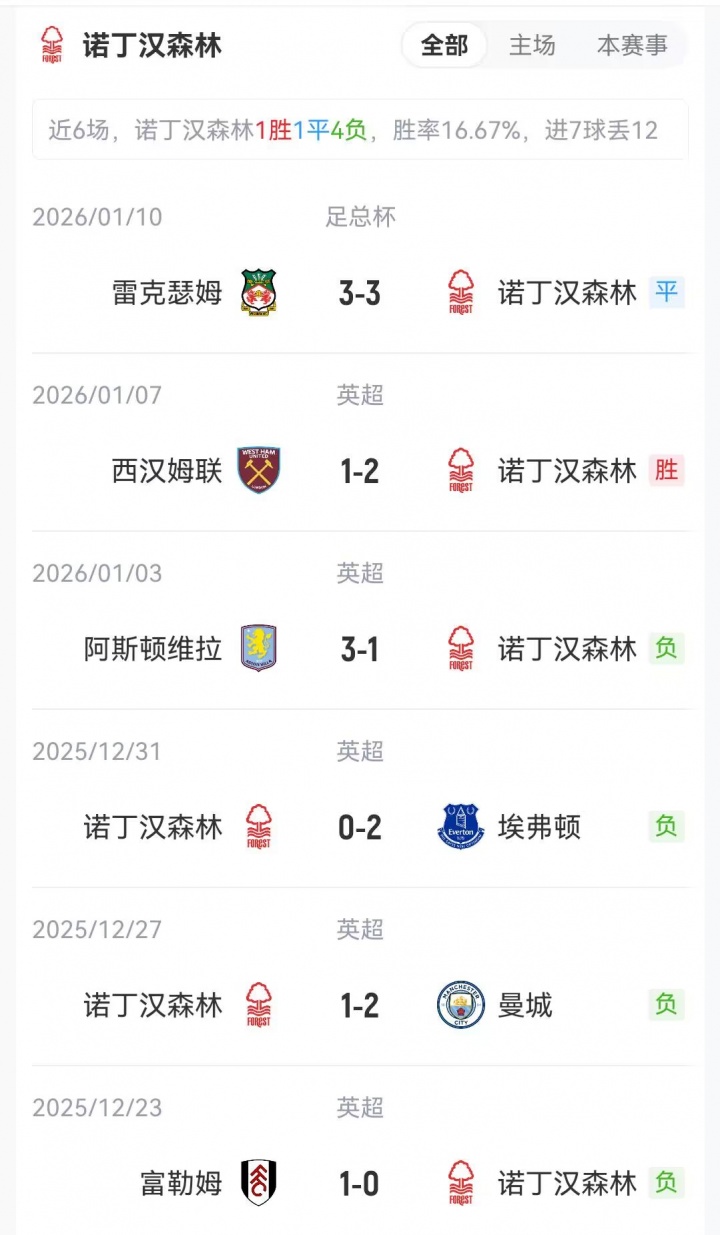
Task: Open the 西汉姆联 1-2 诺丁汉森林 match
Action: click(360, 471)
